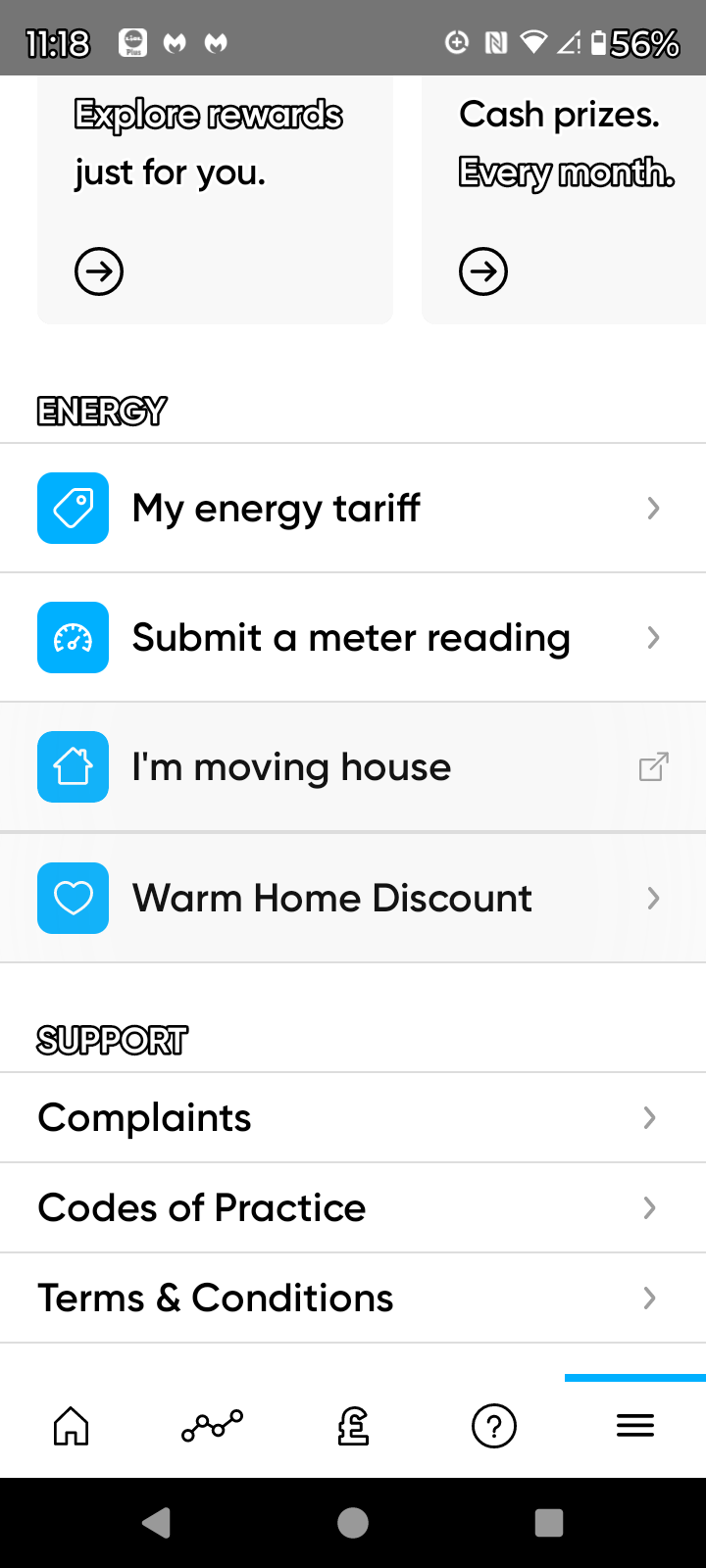This screenshot has height=1568, width=706.
Task: Tap the system recent apps button
Action: (x=549, y=1523)
